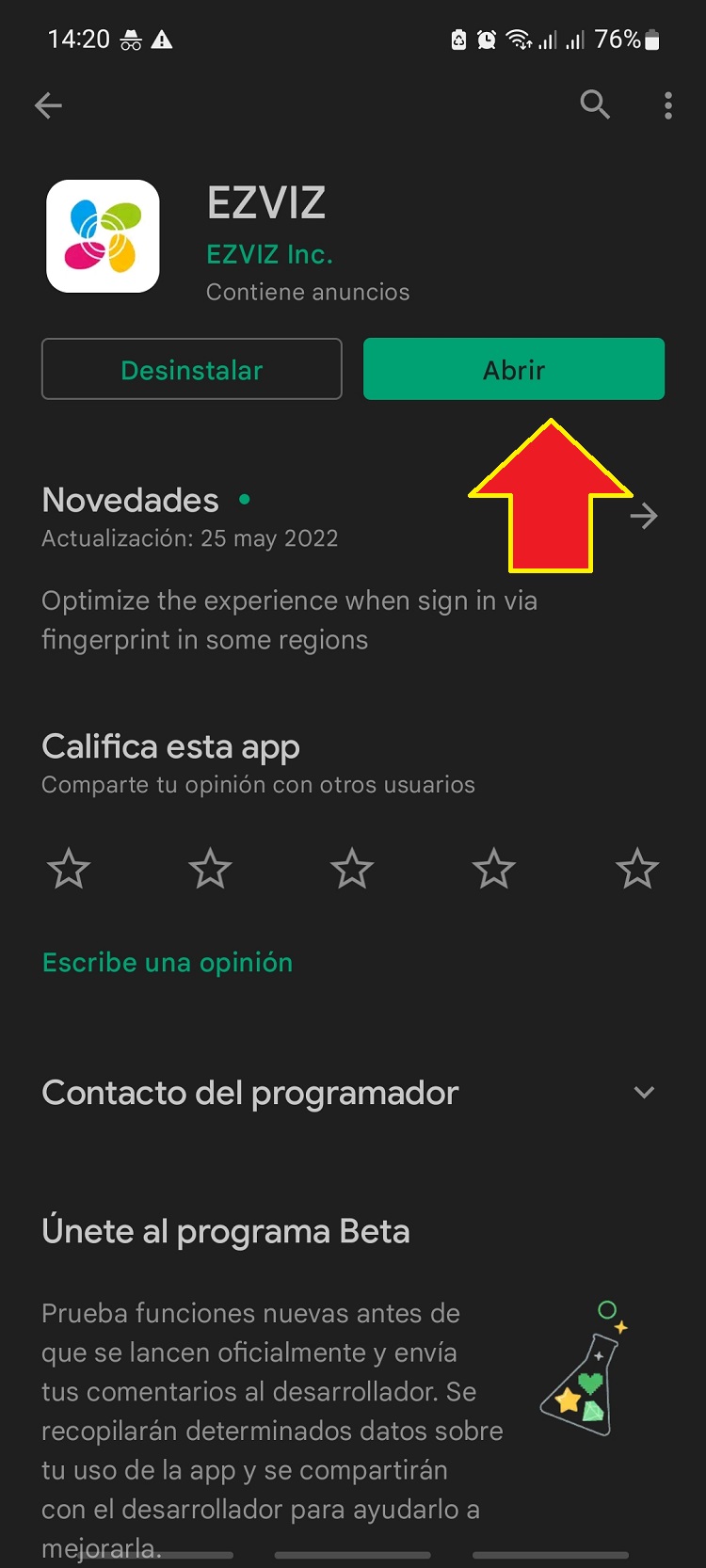The height and width of the screenshot is (1568, 706).
Task: Visit the EZVIZ Inc. developer page
Action: tap(269, 254)
